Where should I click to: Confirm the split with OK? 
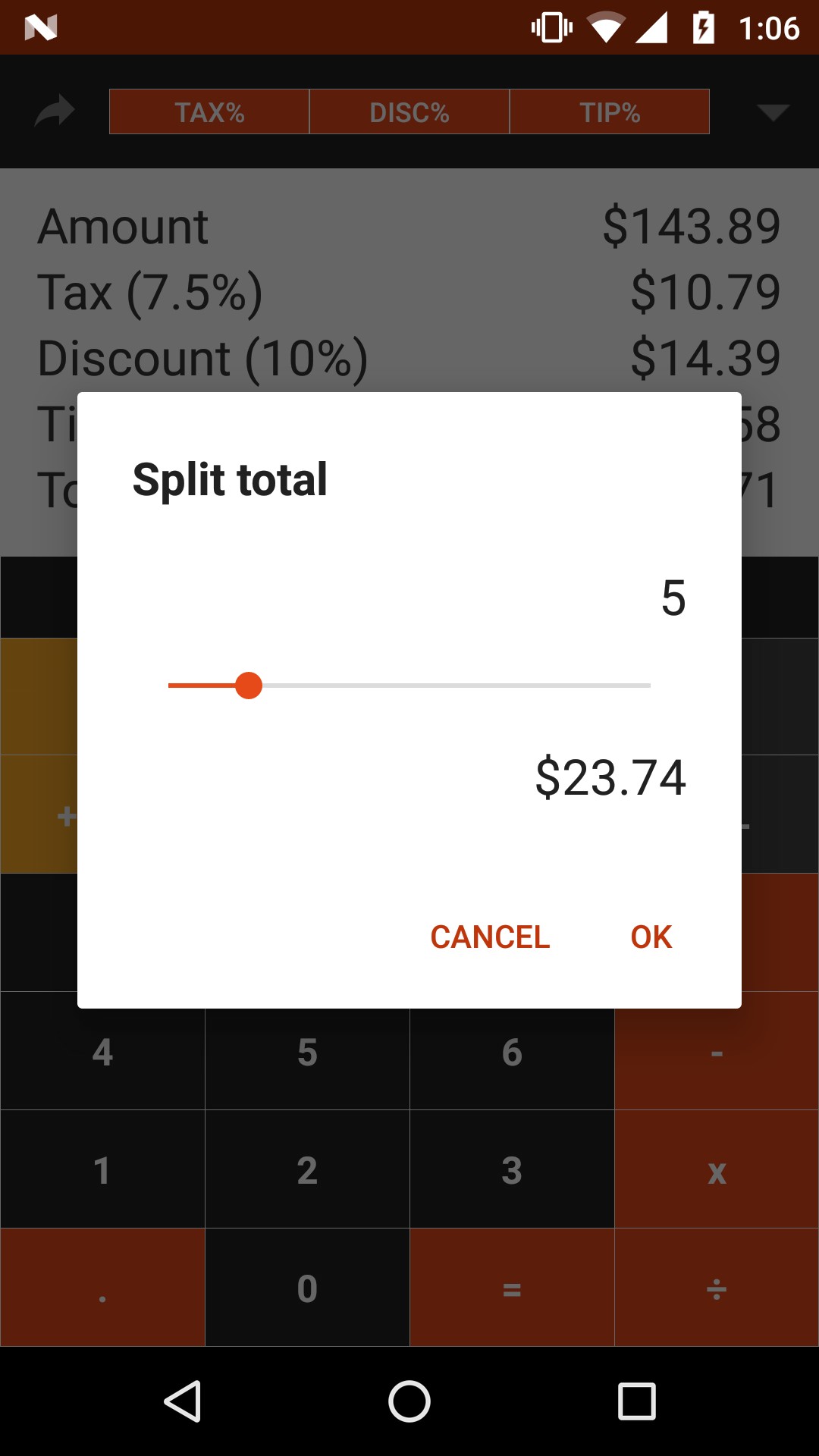(x=651, y=937)
